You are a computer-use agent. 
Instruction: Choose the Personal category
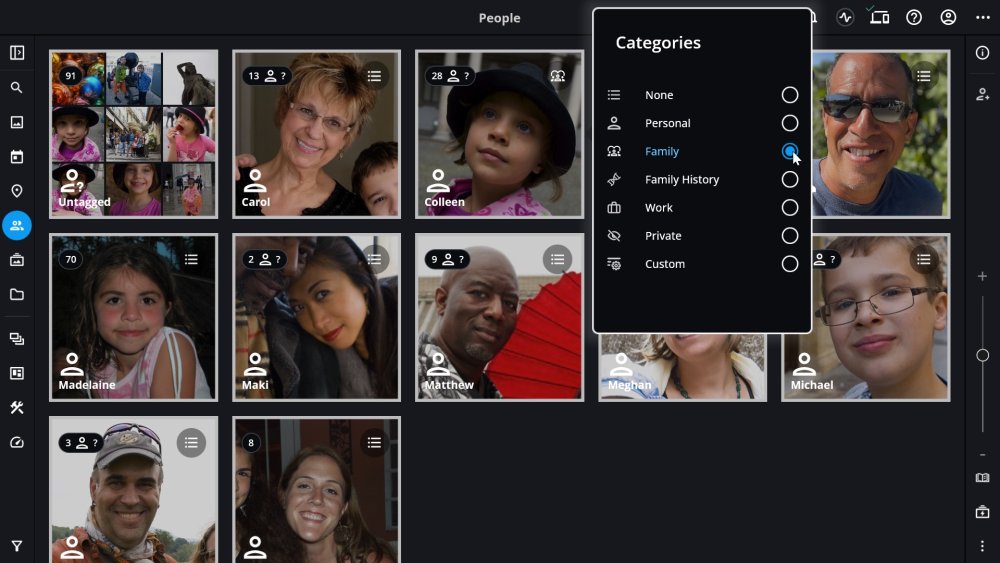click(790, 123)
